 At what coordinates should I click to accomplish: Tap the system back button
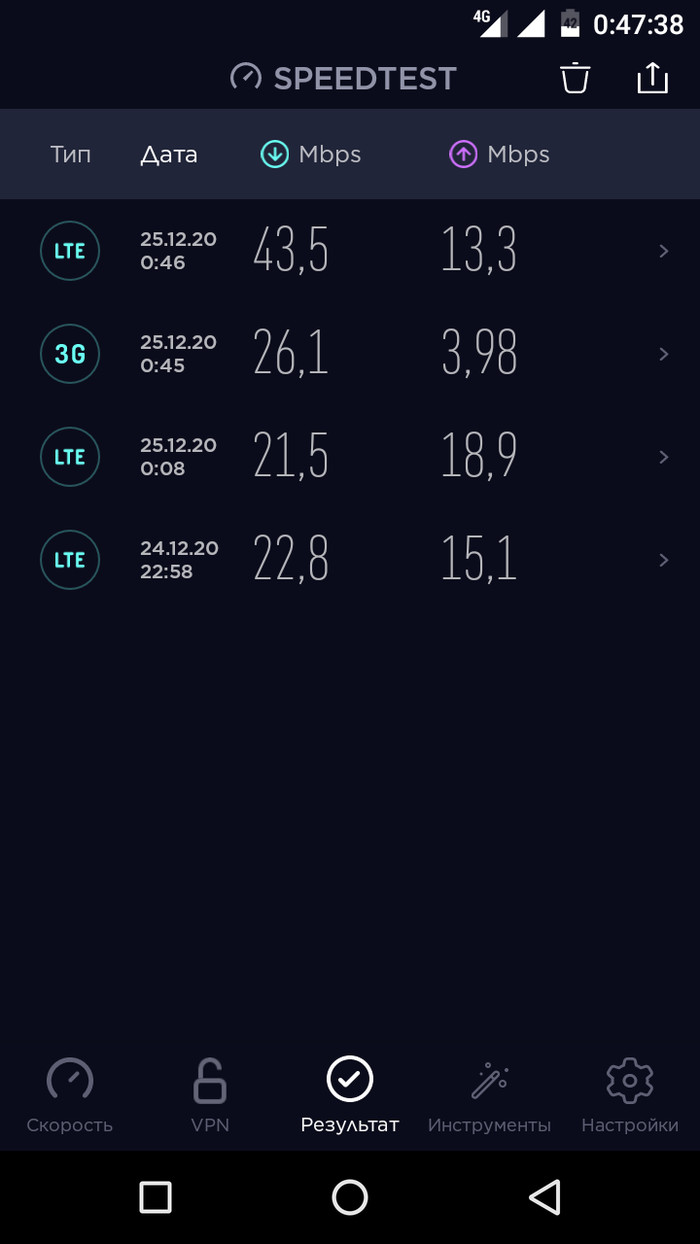tap(544, 1196)
